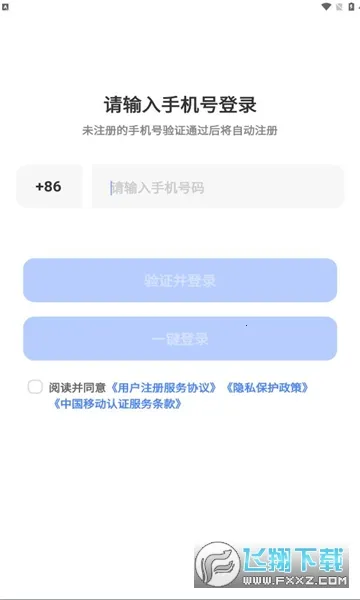Tap the 验证并登录 button
360x600 pixels.
click(180, 280)
